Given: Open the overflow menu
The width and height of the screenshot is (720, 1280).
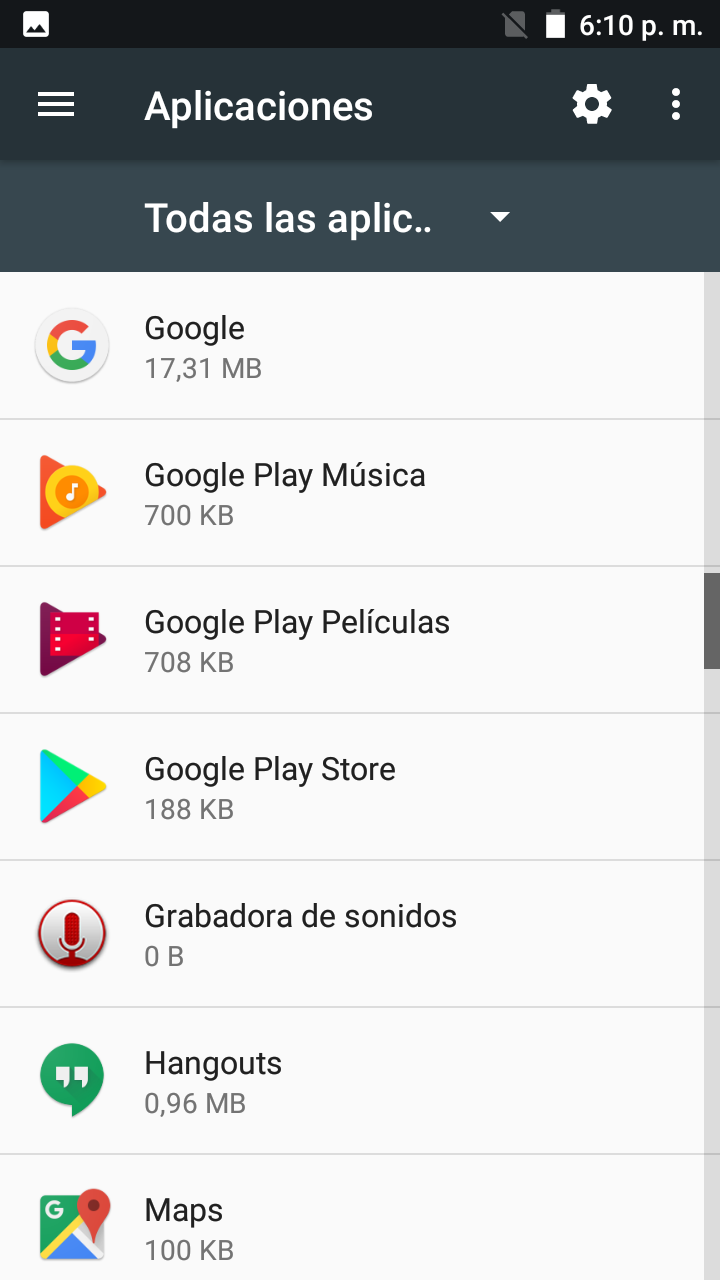Looking at the screenshot, I should tap(676, 105).
